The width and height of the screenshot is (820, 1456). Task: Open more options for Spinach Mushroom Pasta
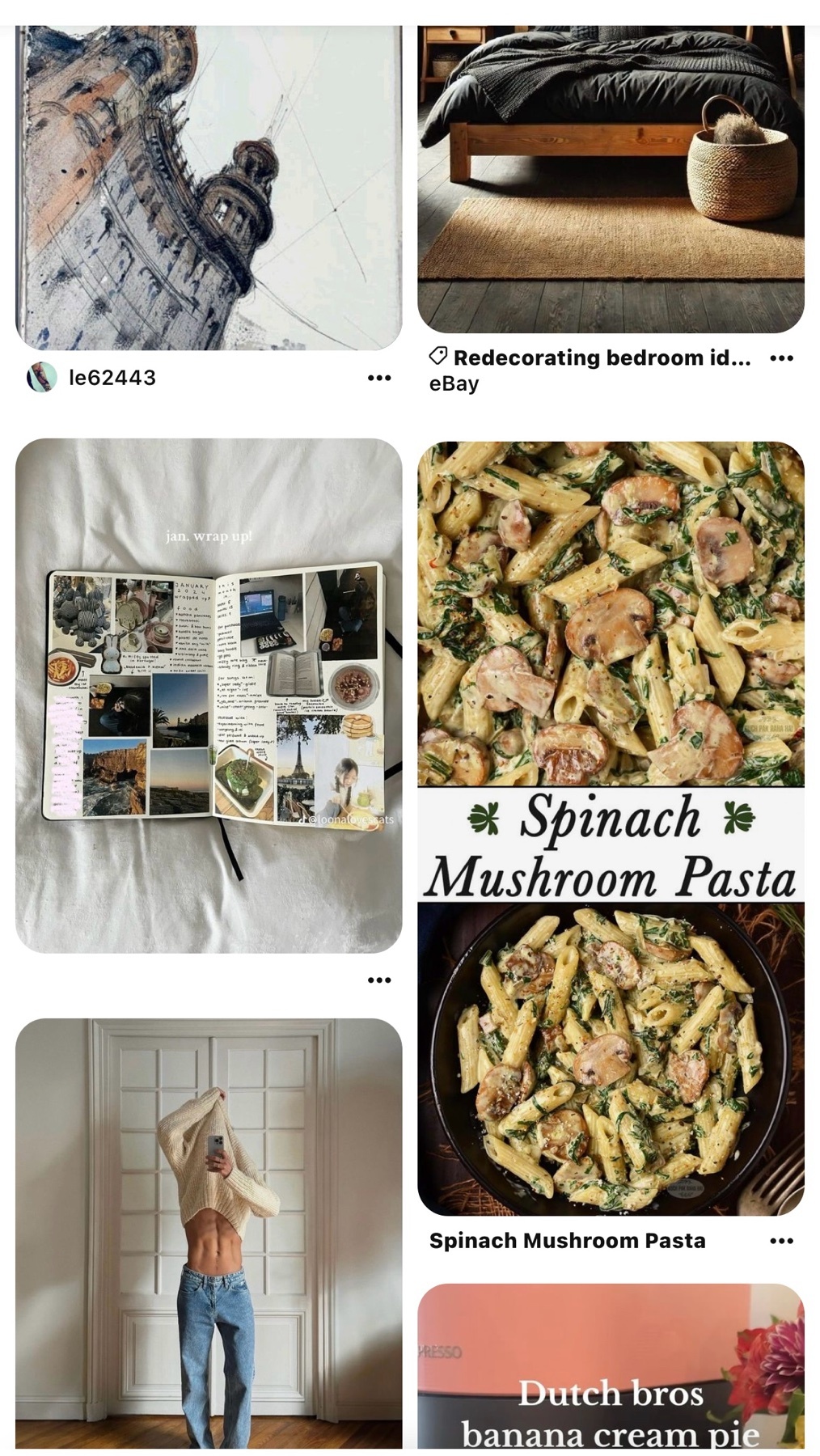781,1241
